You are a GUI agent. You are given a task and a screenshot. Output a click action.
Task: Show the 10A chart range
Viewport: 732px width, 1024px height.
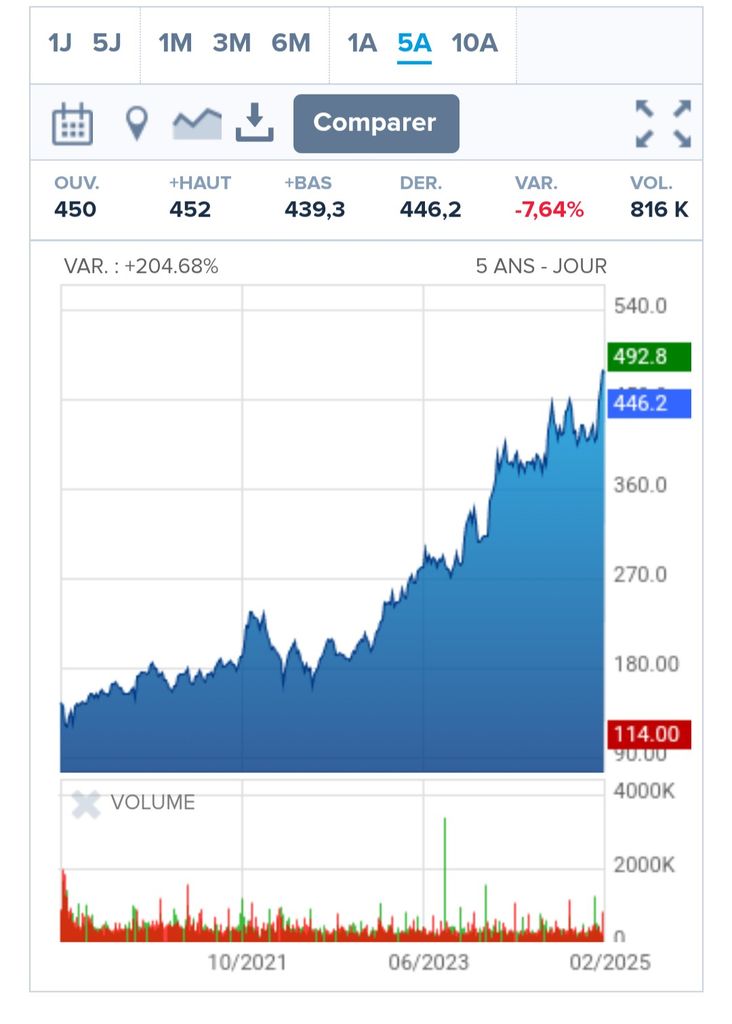point(474,43)
